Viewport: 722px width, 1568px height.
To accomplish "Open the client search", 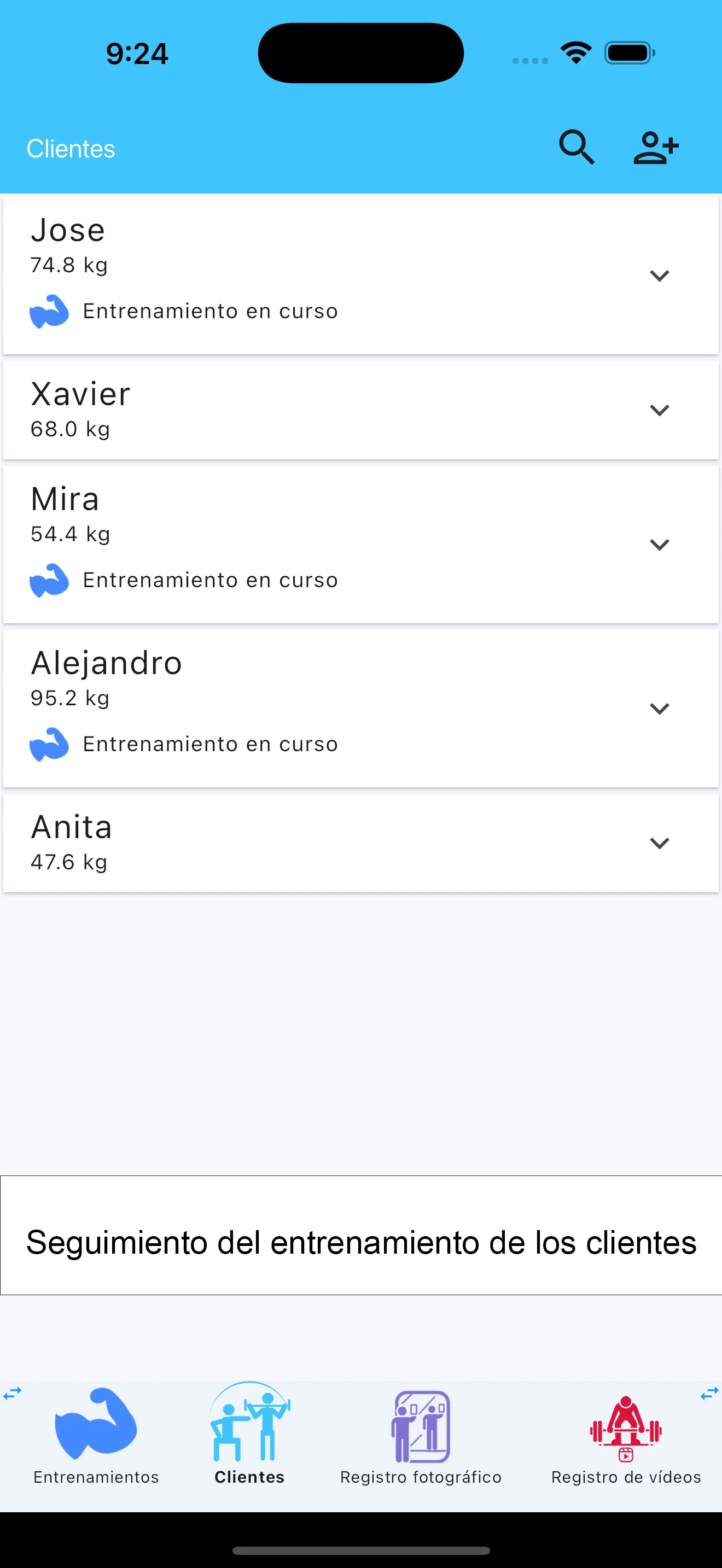I will coord(577,147).
